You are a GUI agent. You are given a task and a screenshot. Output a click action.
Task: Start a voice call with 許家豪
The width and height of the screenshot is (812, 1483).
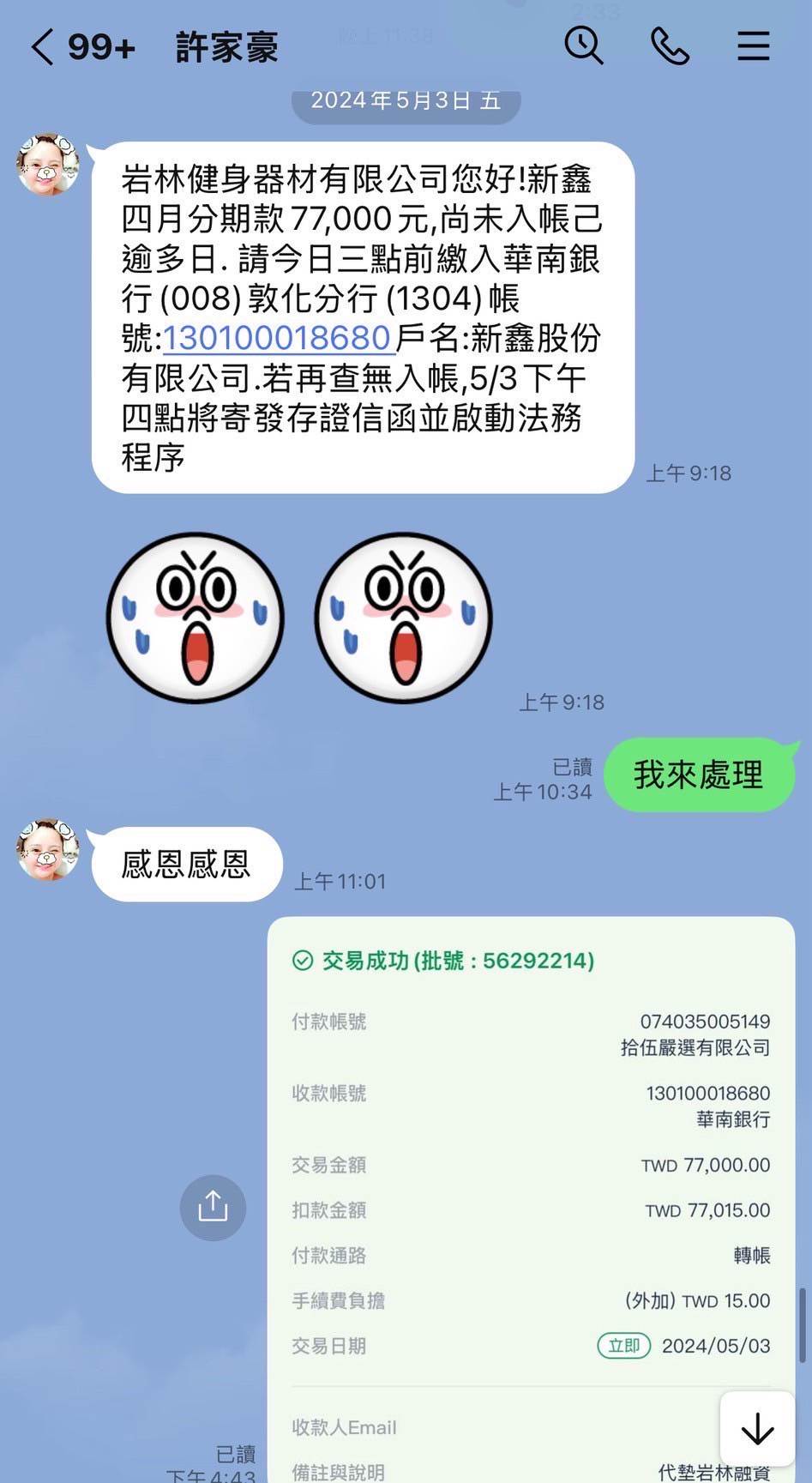click(670, 45)
